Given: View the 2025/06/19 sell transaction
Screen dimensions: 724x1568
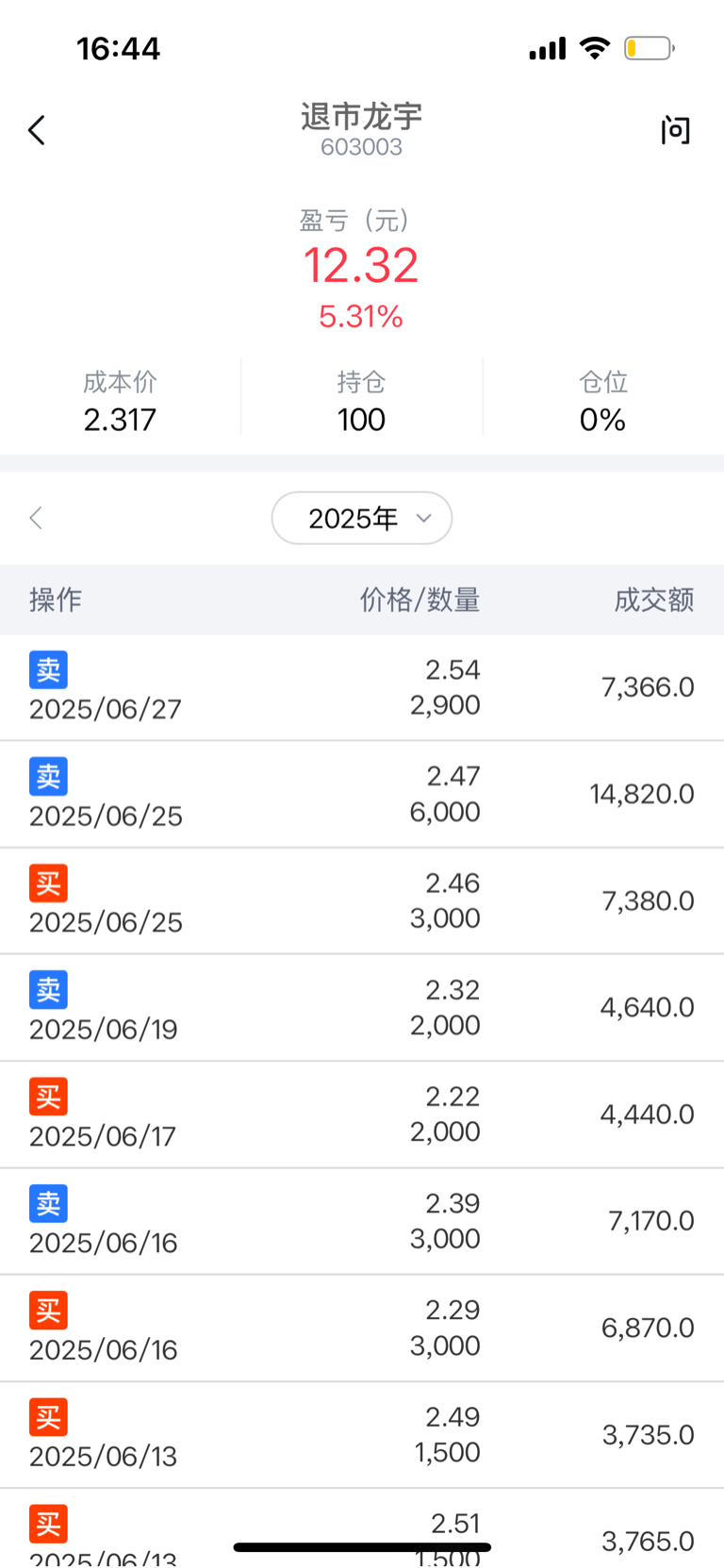Looking at the screenshot, I should tap(362, 1007).
